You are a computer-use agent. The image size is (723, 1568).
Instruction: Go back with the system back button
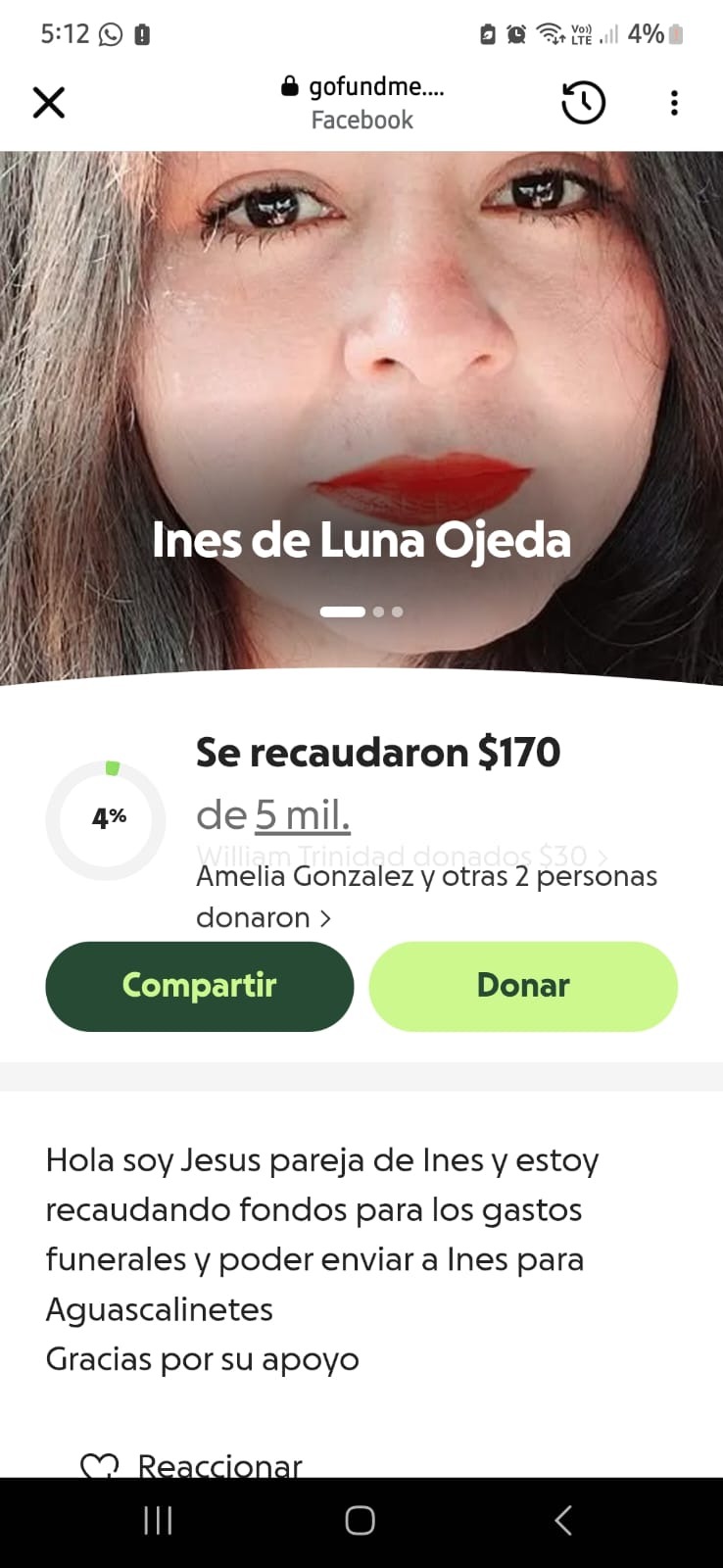pyautogui.click(x=563, y=1521)
